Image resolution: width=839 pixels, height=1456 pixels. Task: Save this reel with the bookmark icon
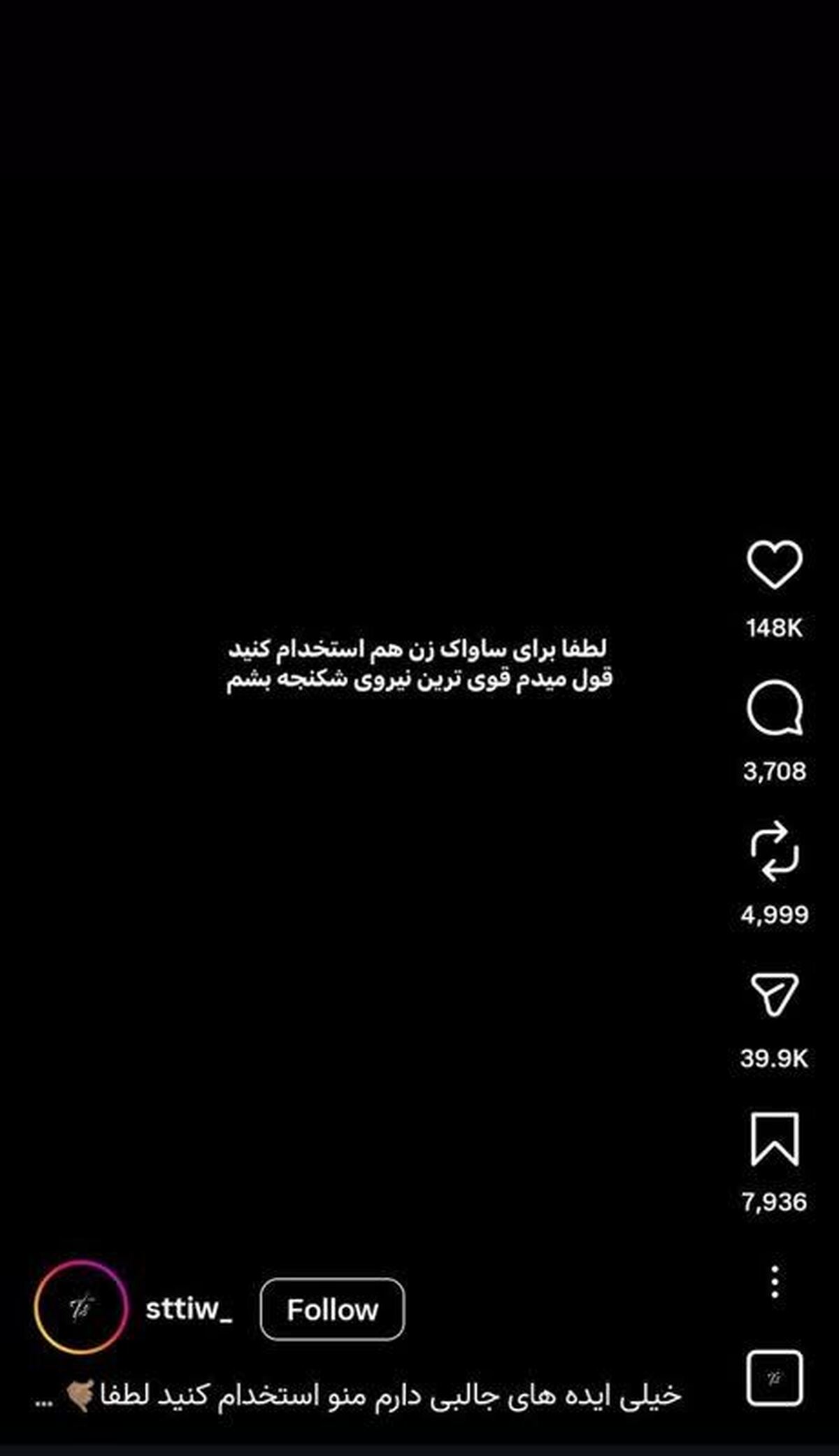[774, 1139]
